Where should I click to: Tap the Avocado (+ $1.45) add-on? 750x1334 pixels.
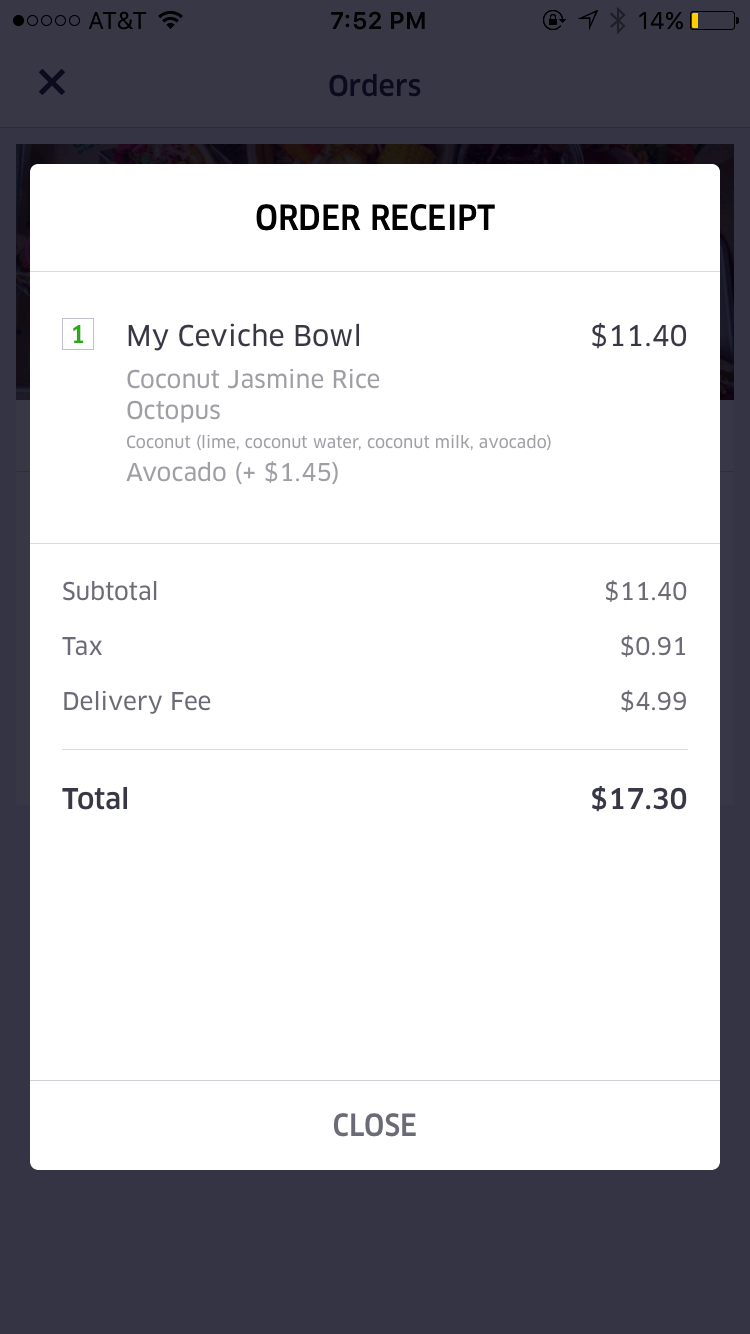[232, 472]
